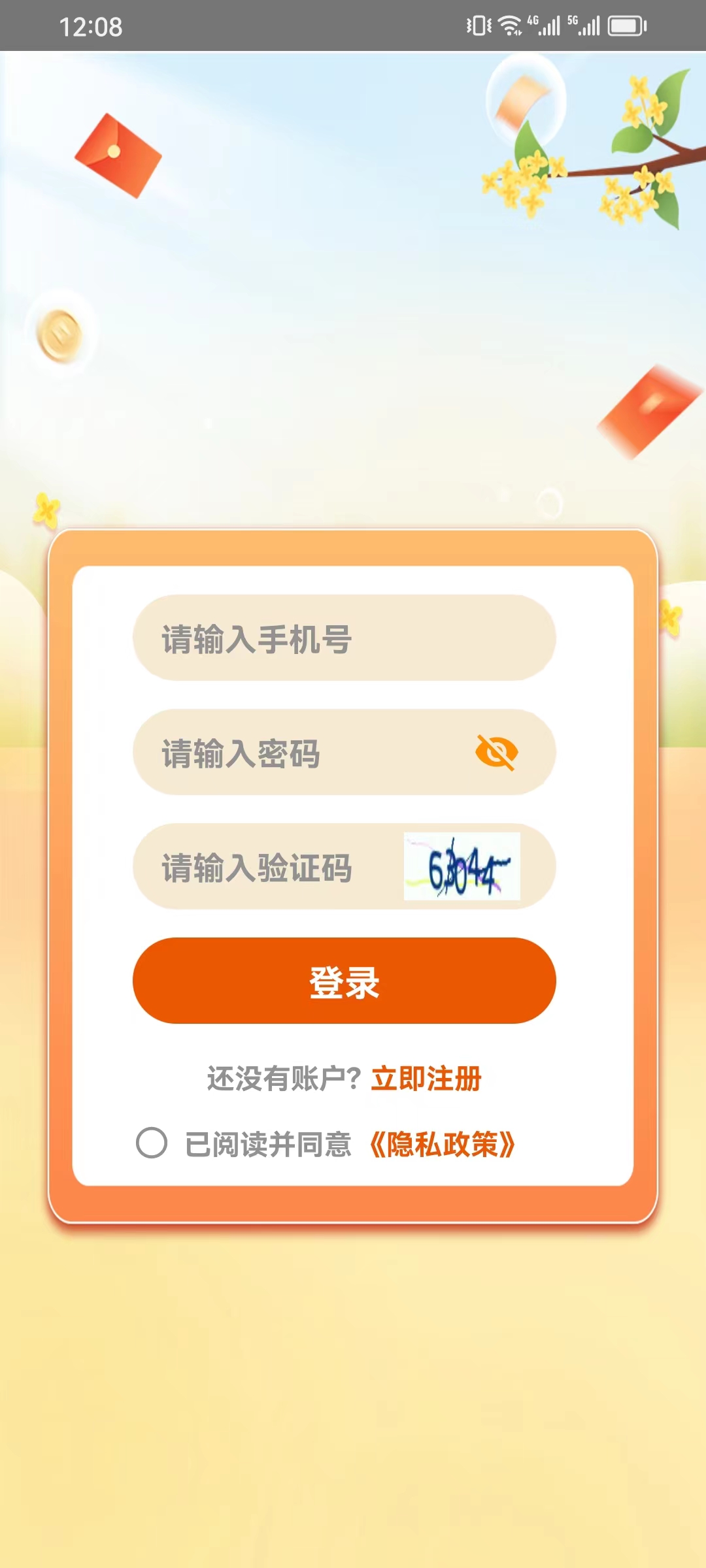Click the 请输入密码 password field
The width and height of the screenshot is (706, 1568).
pos(294,753)
